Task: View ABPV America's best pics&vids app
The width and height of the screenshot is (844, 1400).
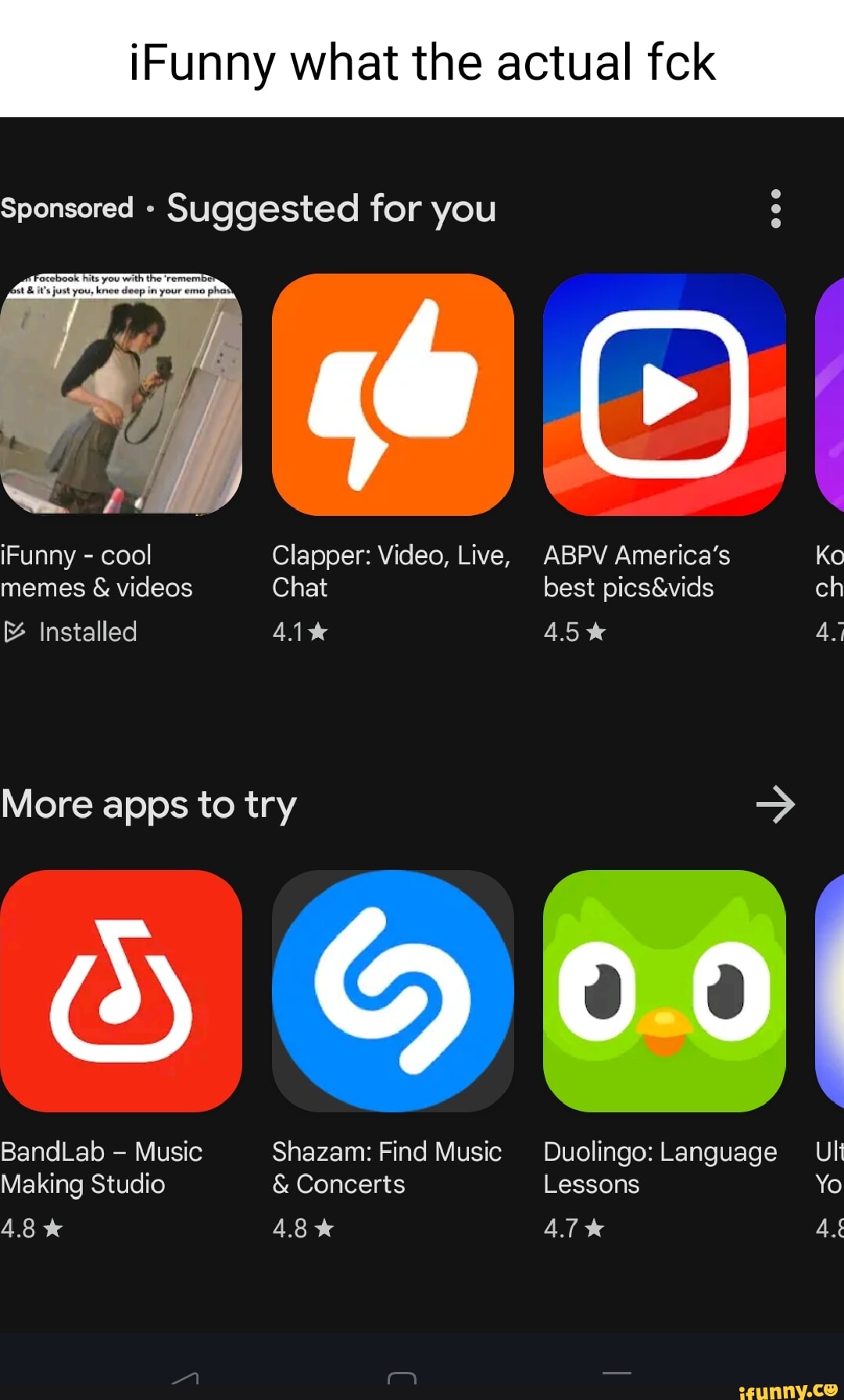Action: point(664,394)
